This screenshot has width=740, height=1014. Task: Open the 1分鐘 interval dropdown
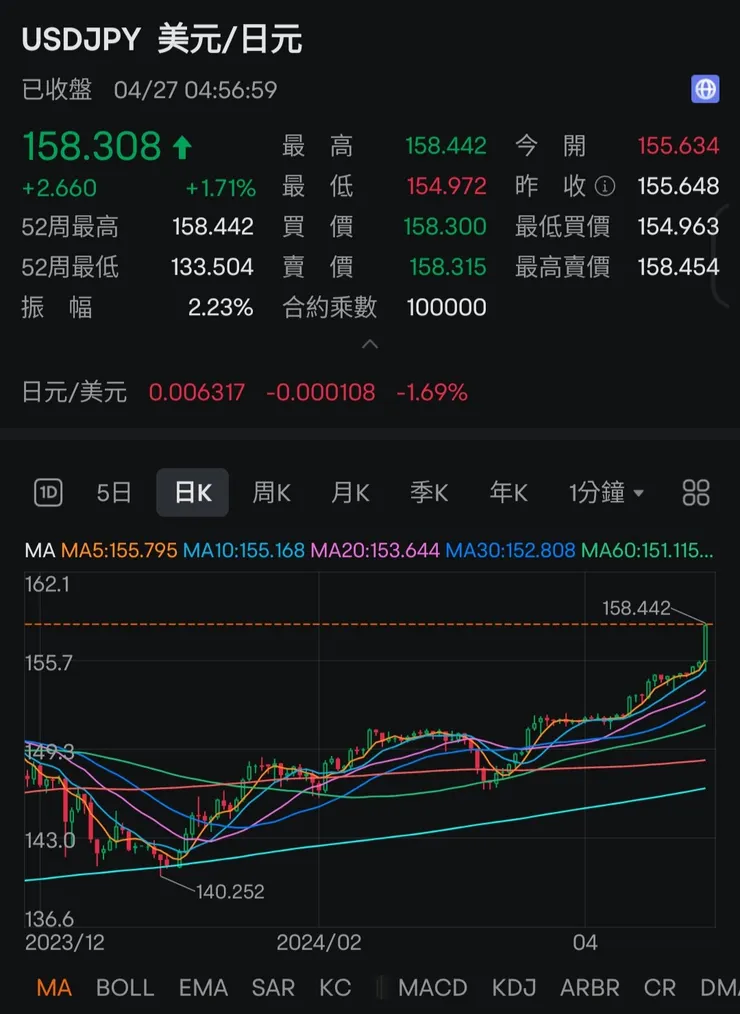pos(606,492)
